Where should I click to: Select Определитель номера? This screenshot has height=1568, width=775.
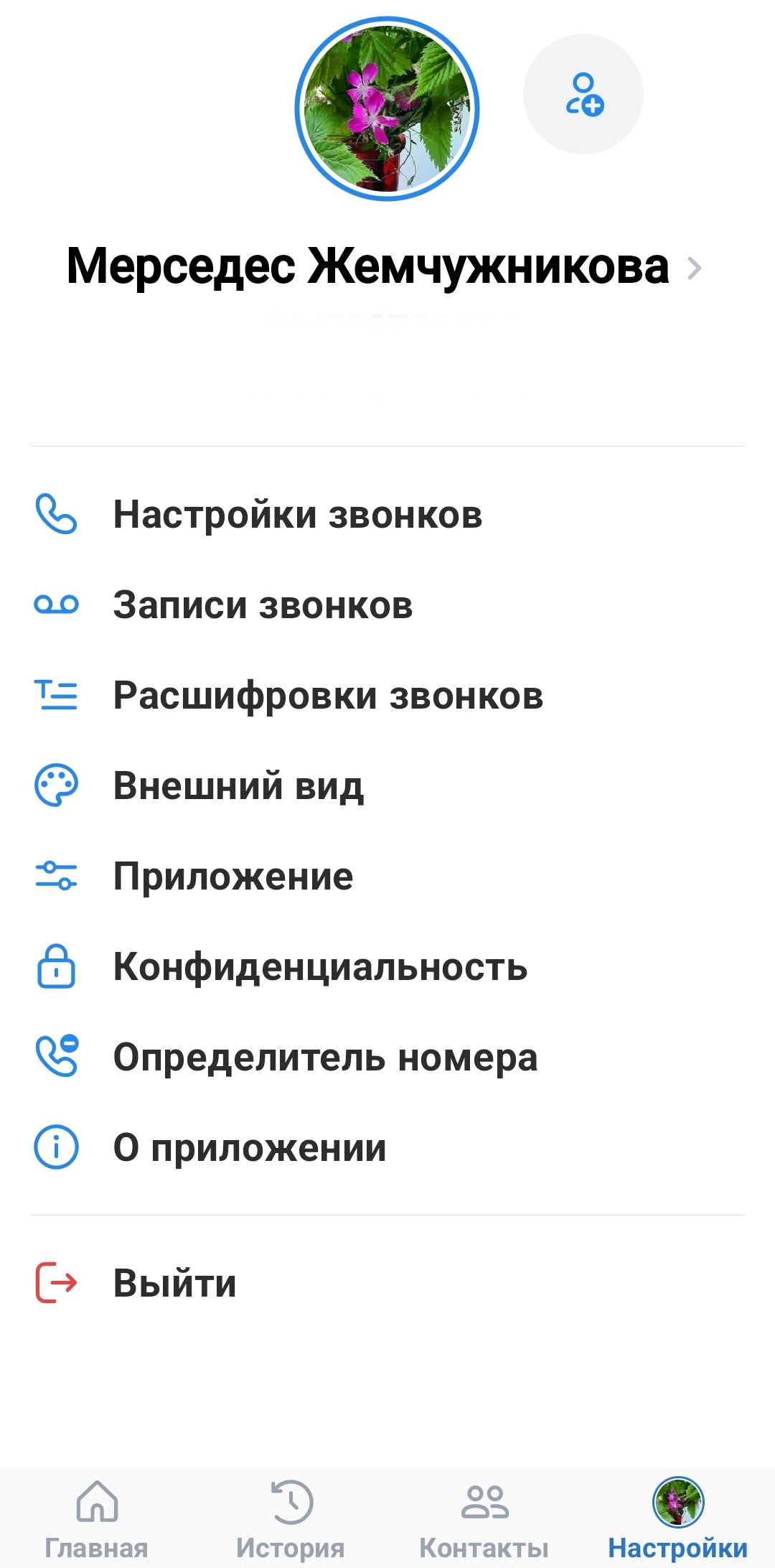pos(387,1057)
